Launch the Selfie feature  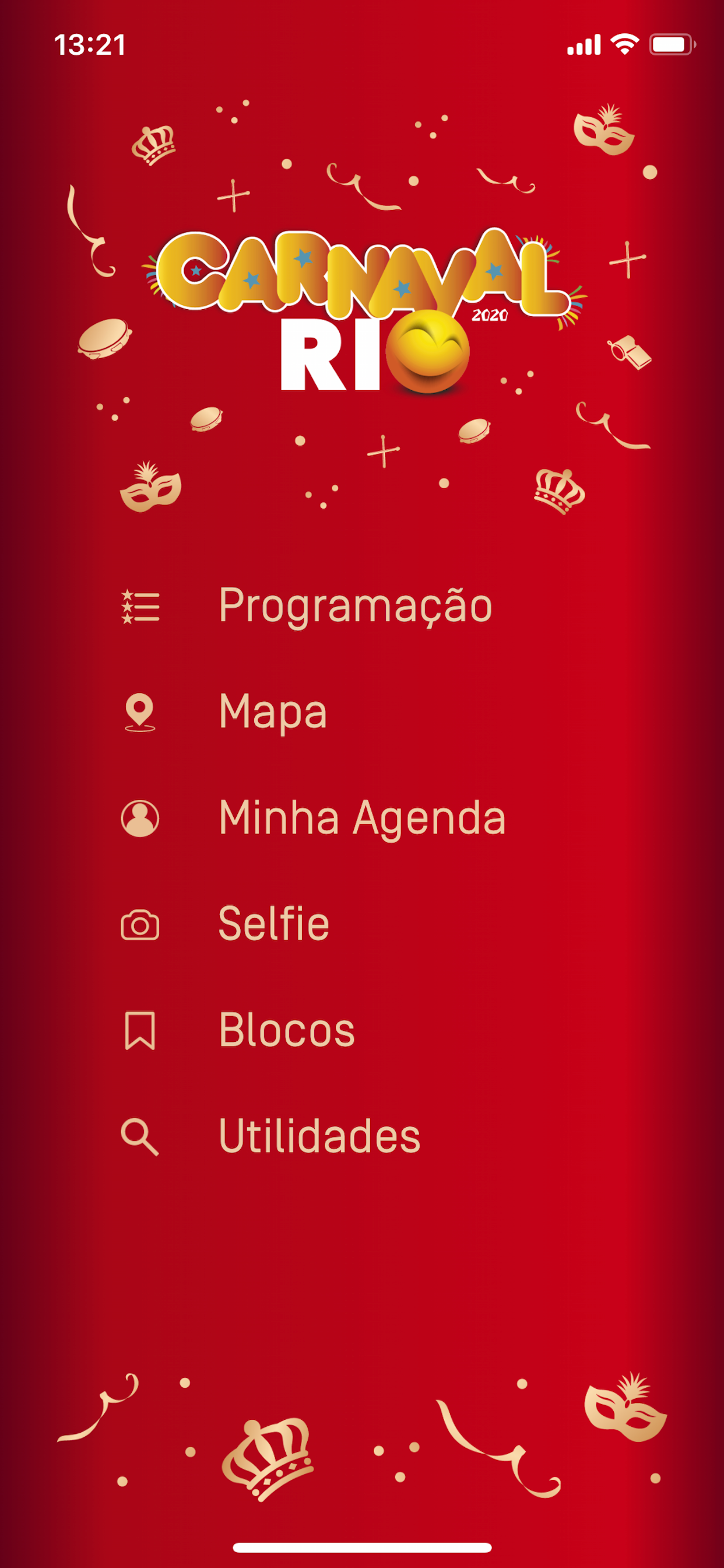(x=274, y=924)
